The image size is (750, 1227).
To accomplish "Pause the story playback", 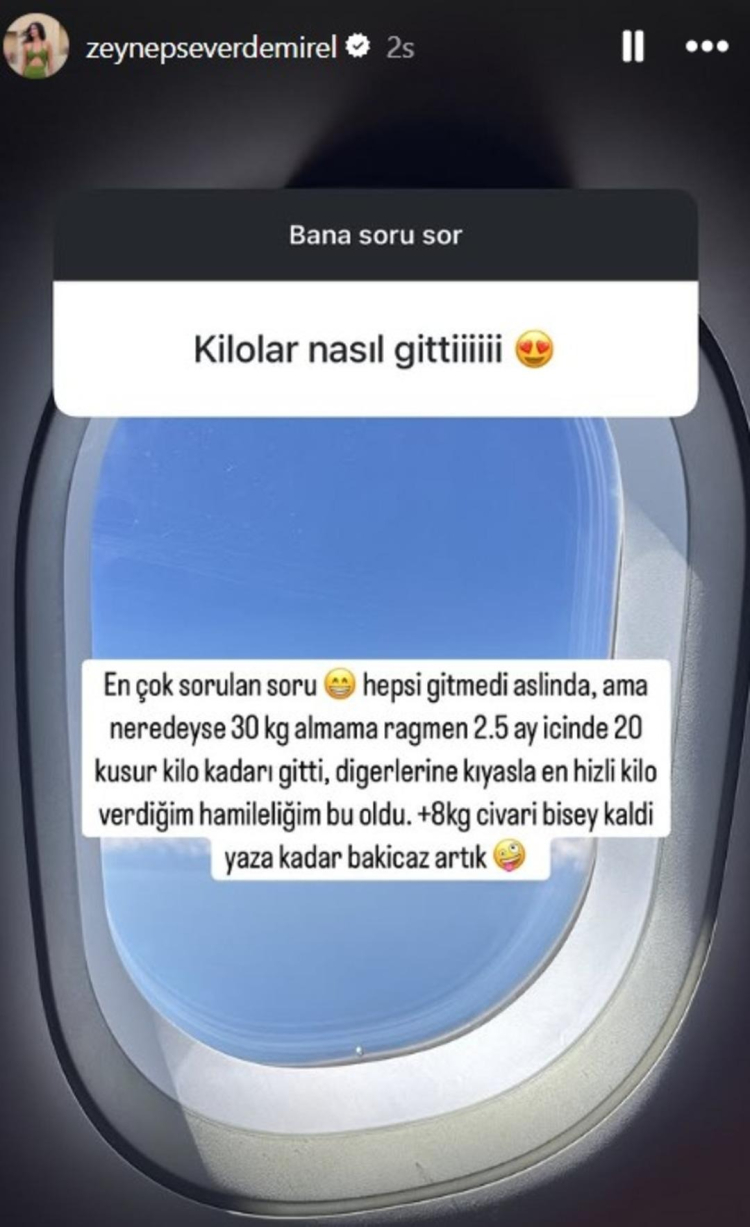I will [x=633, y=46].
